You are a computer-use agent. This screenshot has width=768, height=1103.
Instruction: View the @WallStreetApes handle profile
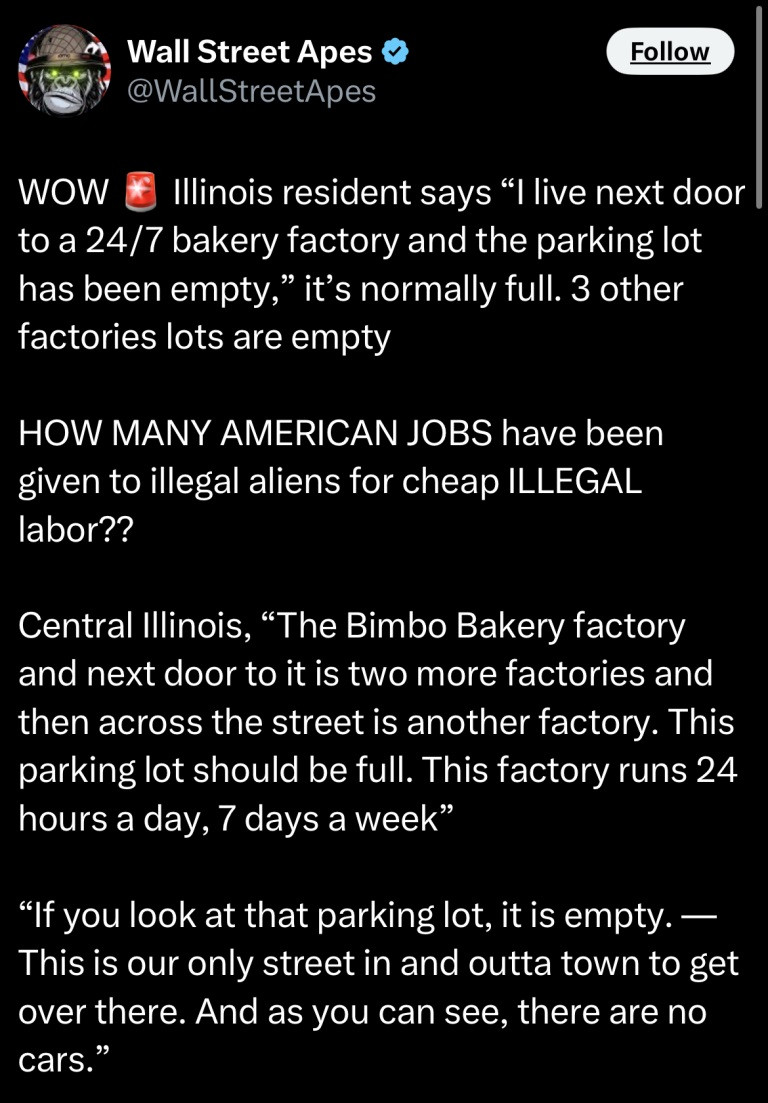(251, 91)
